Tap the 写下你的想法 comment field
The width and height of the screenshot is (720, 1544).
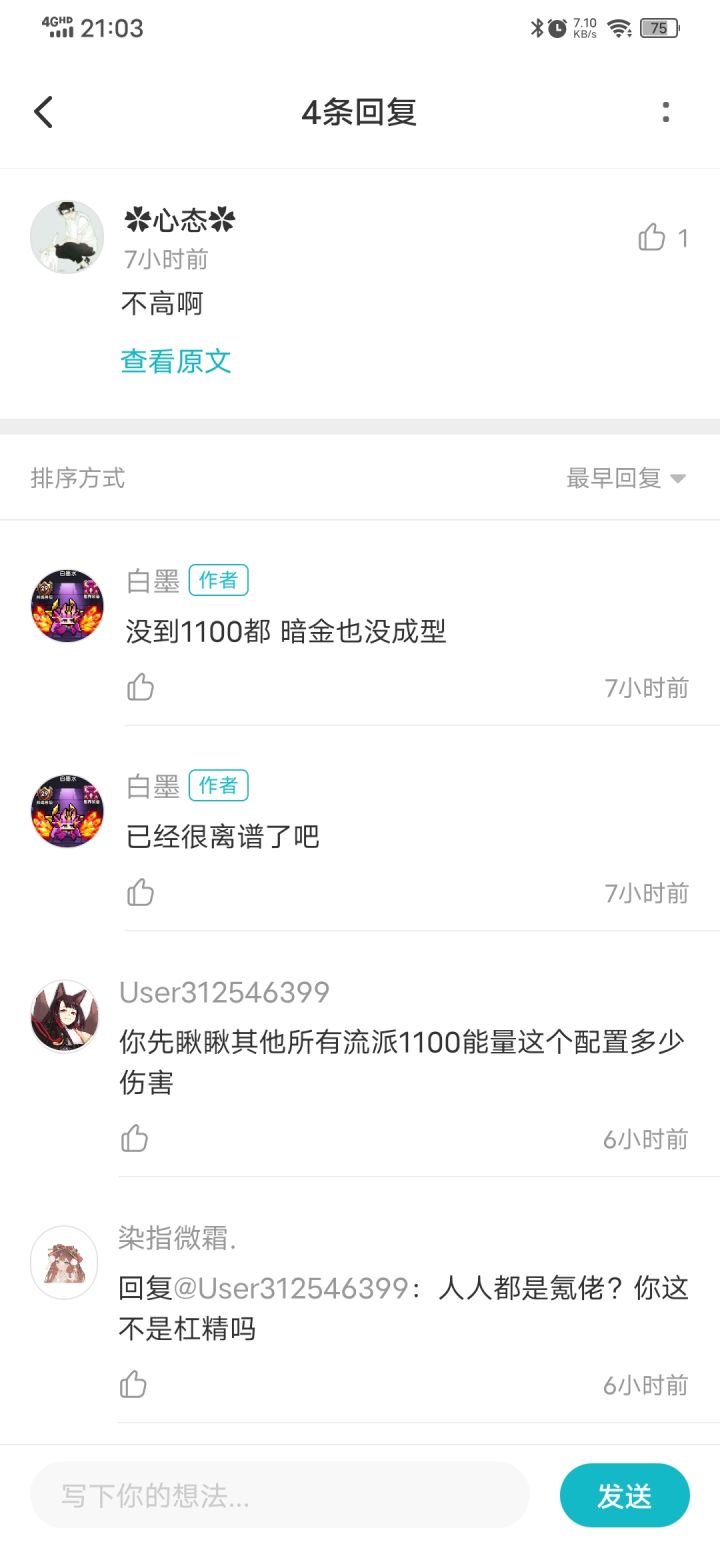point(280,1496)
